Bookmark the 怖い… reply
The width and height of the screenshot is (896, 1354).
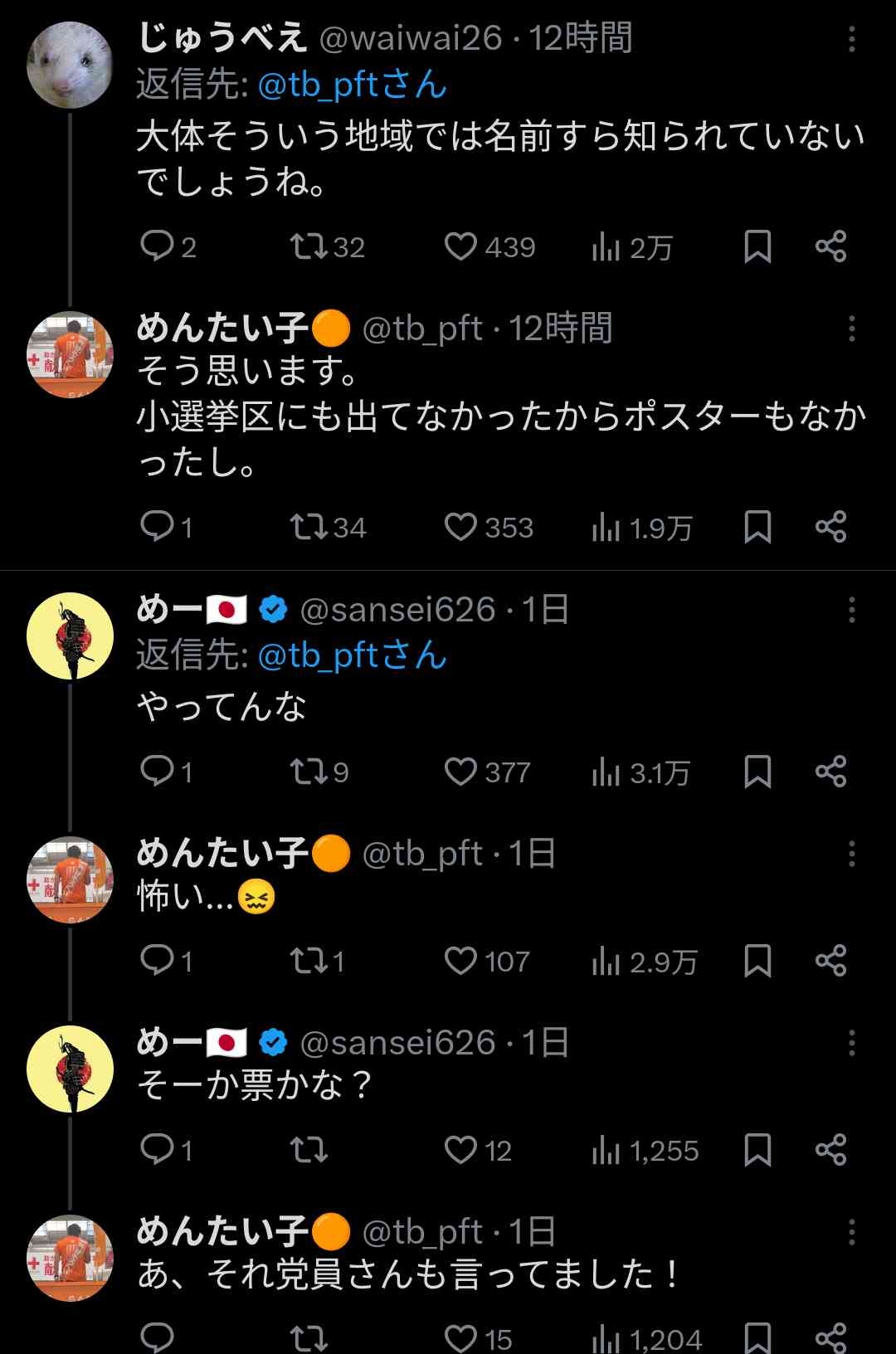[757, 961]
